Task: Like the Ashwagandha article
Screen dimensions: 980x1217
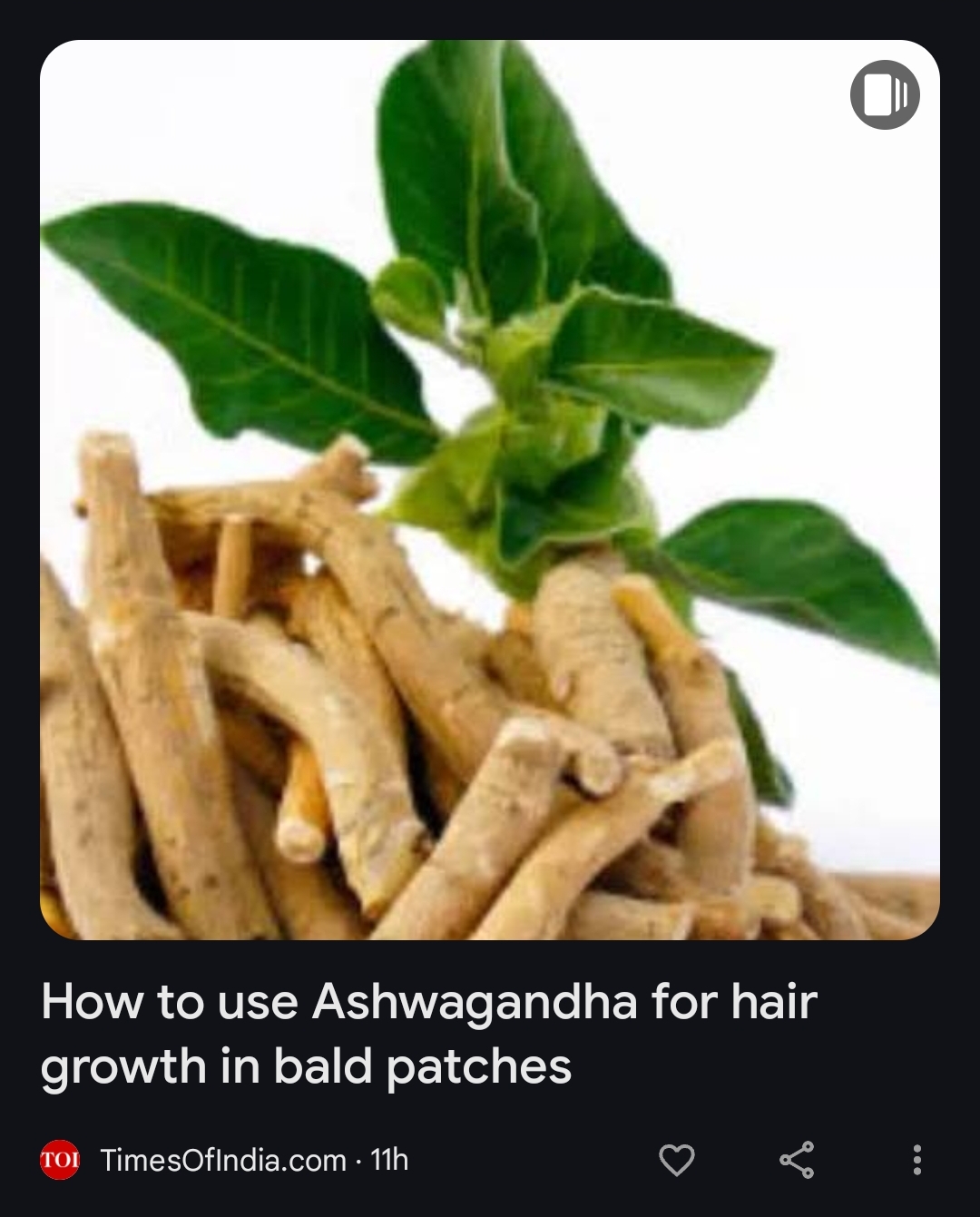Action: pos(676,1160)
